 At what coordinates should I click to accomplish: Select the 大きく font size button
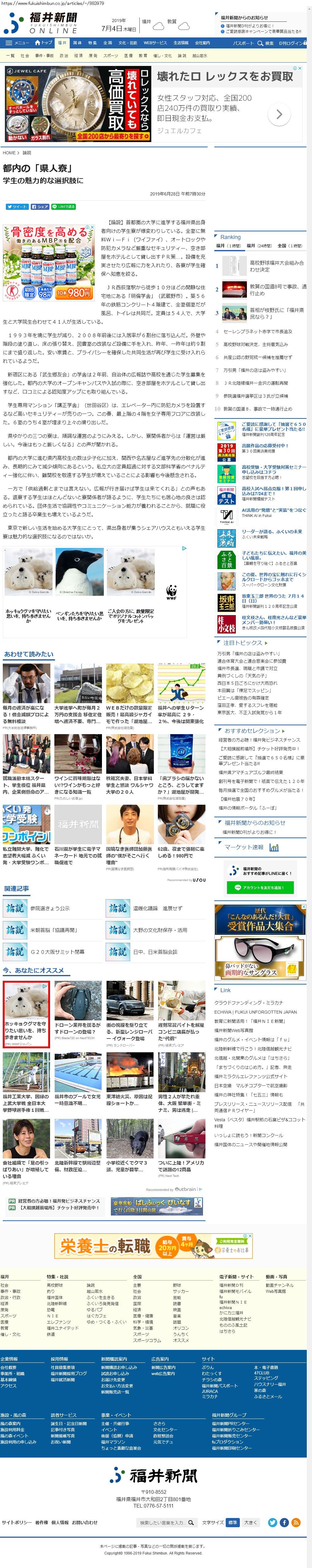click(251, 1522)
